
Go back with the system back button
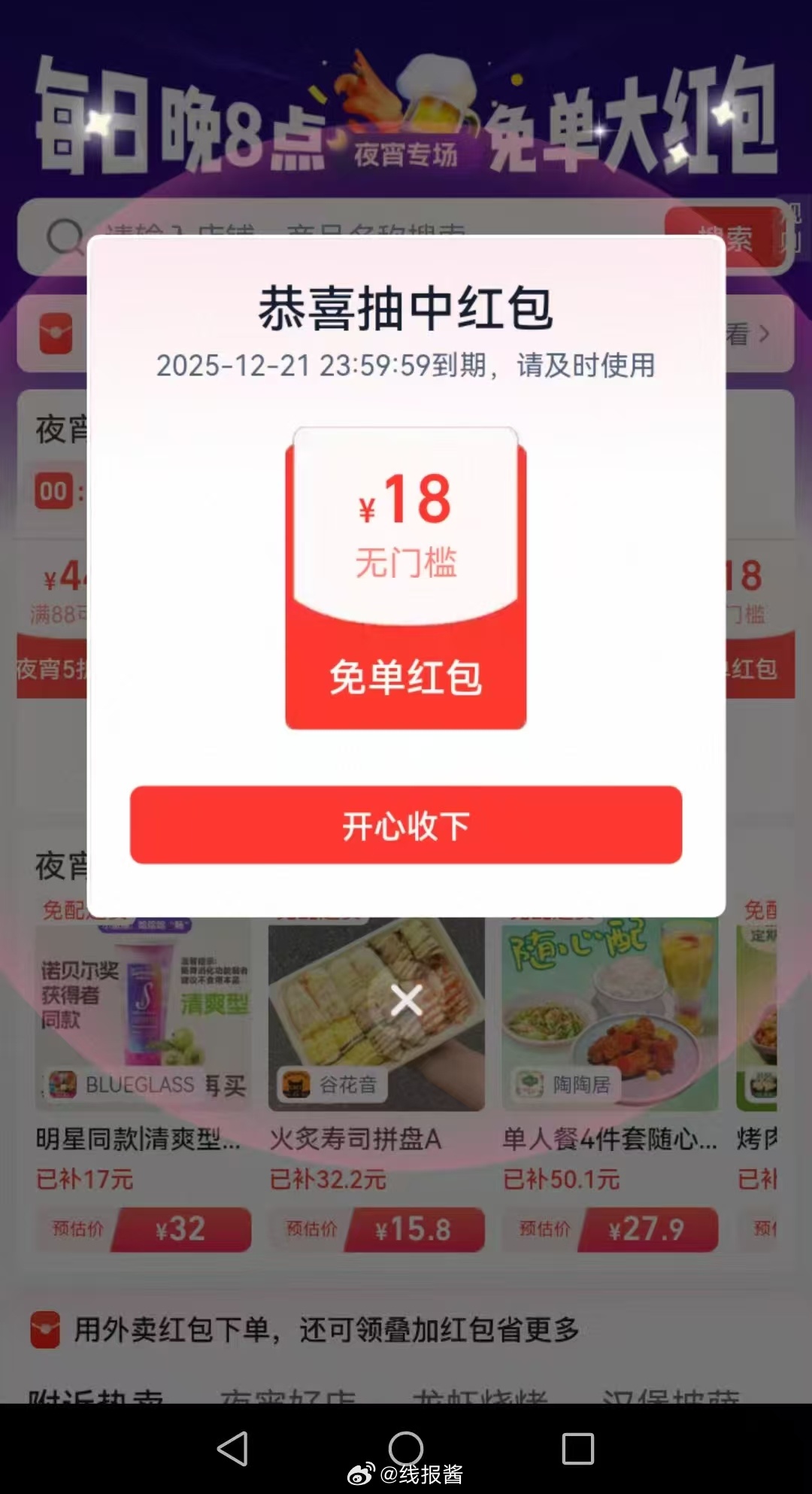[x=233, y=1448]
